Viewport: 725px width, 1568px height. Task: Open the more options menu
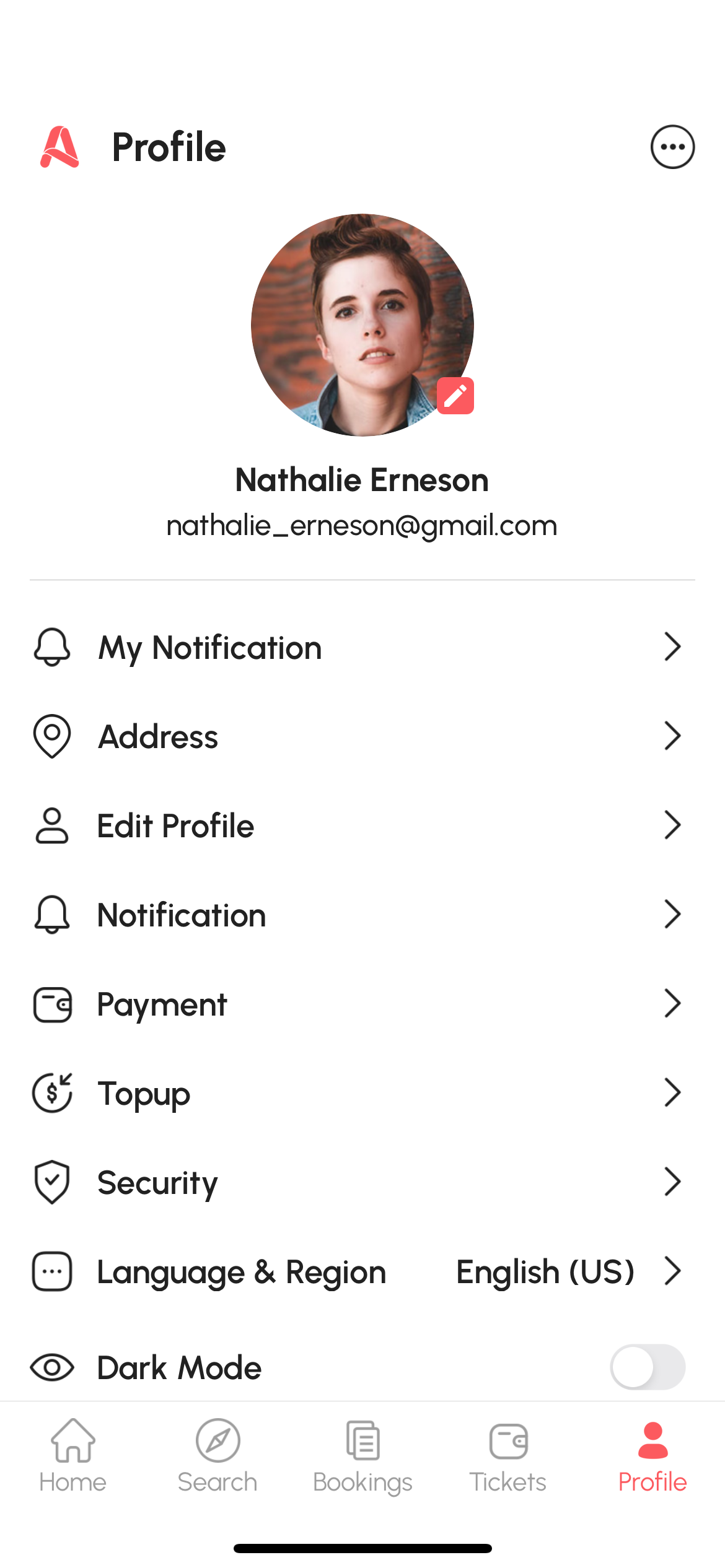click(672, 147)
